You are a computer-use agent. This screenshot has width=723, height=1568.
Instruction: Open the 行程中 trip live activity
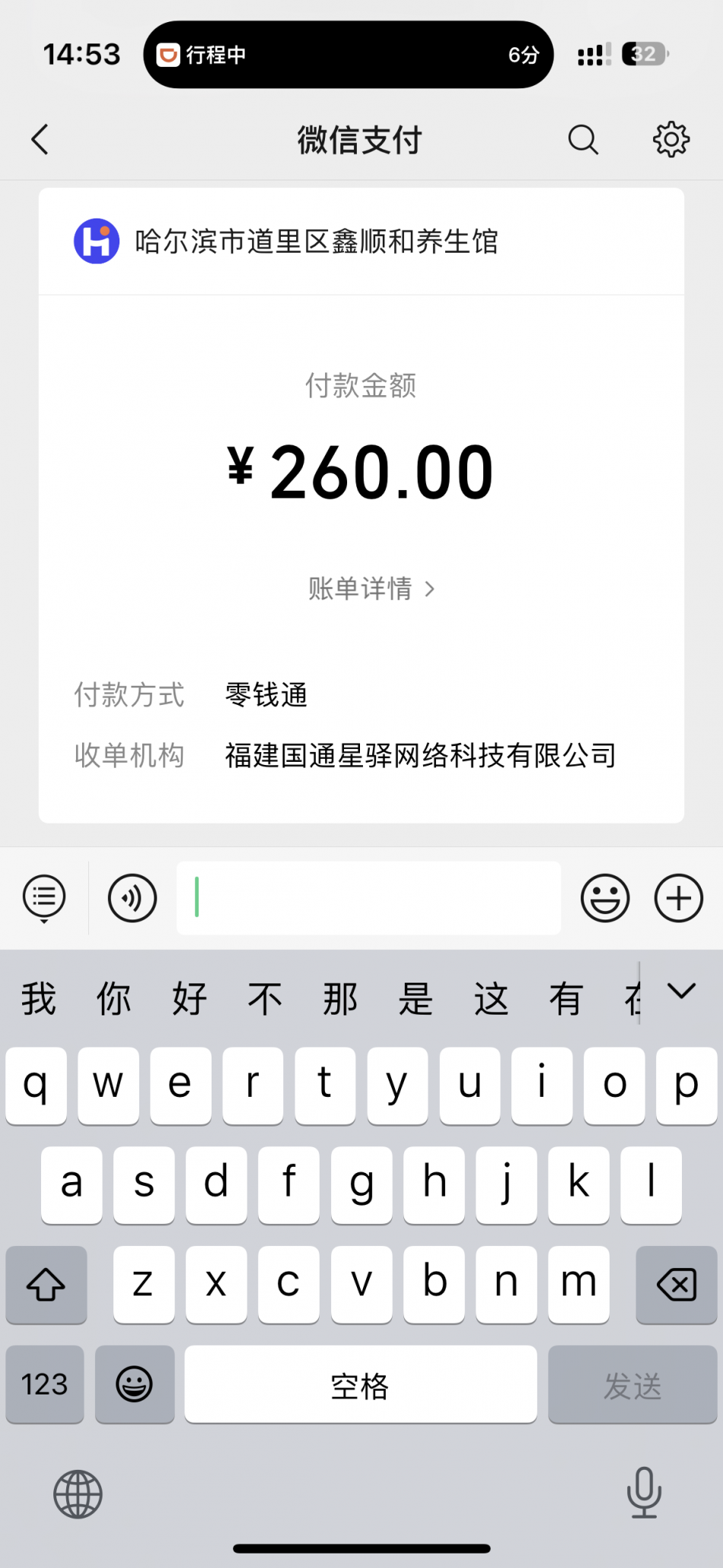click(348, 55)
